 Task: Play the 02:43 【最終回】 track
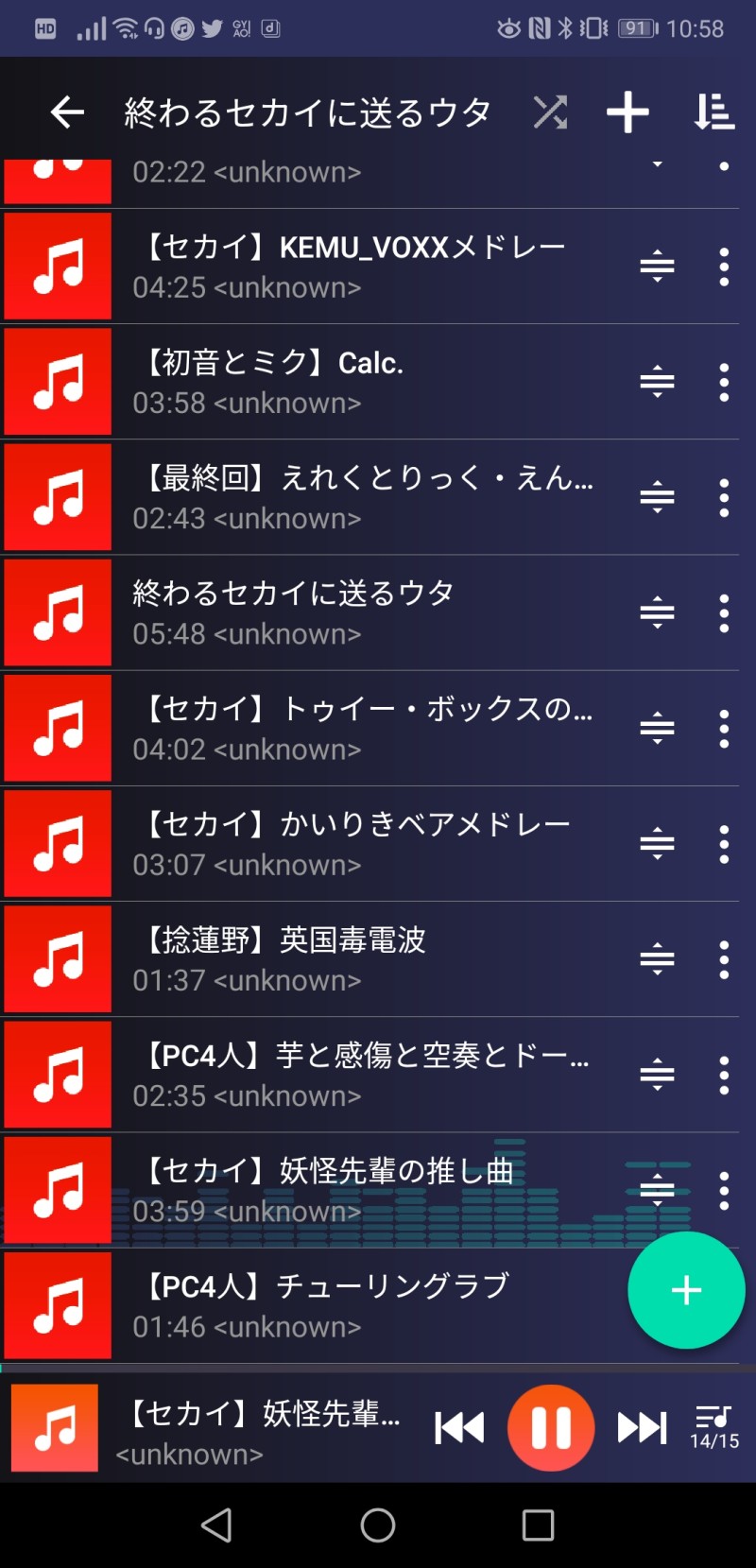pyautogui.click(x=364, y=497)
